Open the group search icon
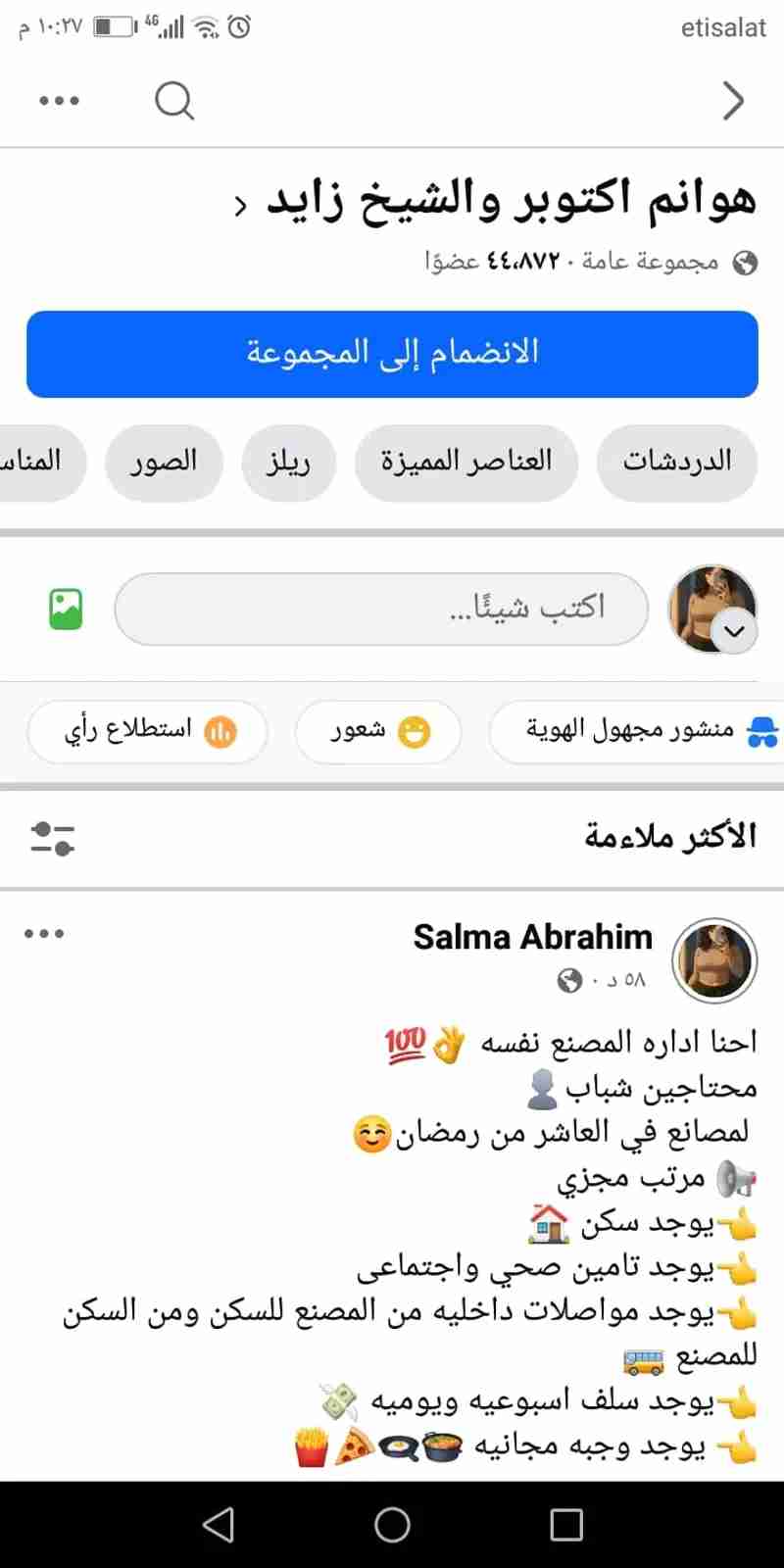This screenshot has height=1568, width=784. click(x=174, y=100)
